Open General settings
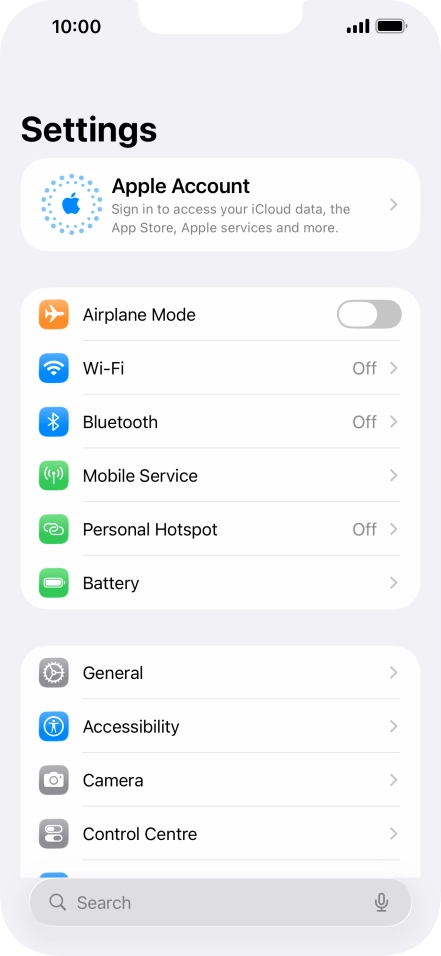The image size is (441, 956). pyautogui.click(x=220, y=673)
